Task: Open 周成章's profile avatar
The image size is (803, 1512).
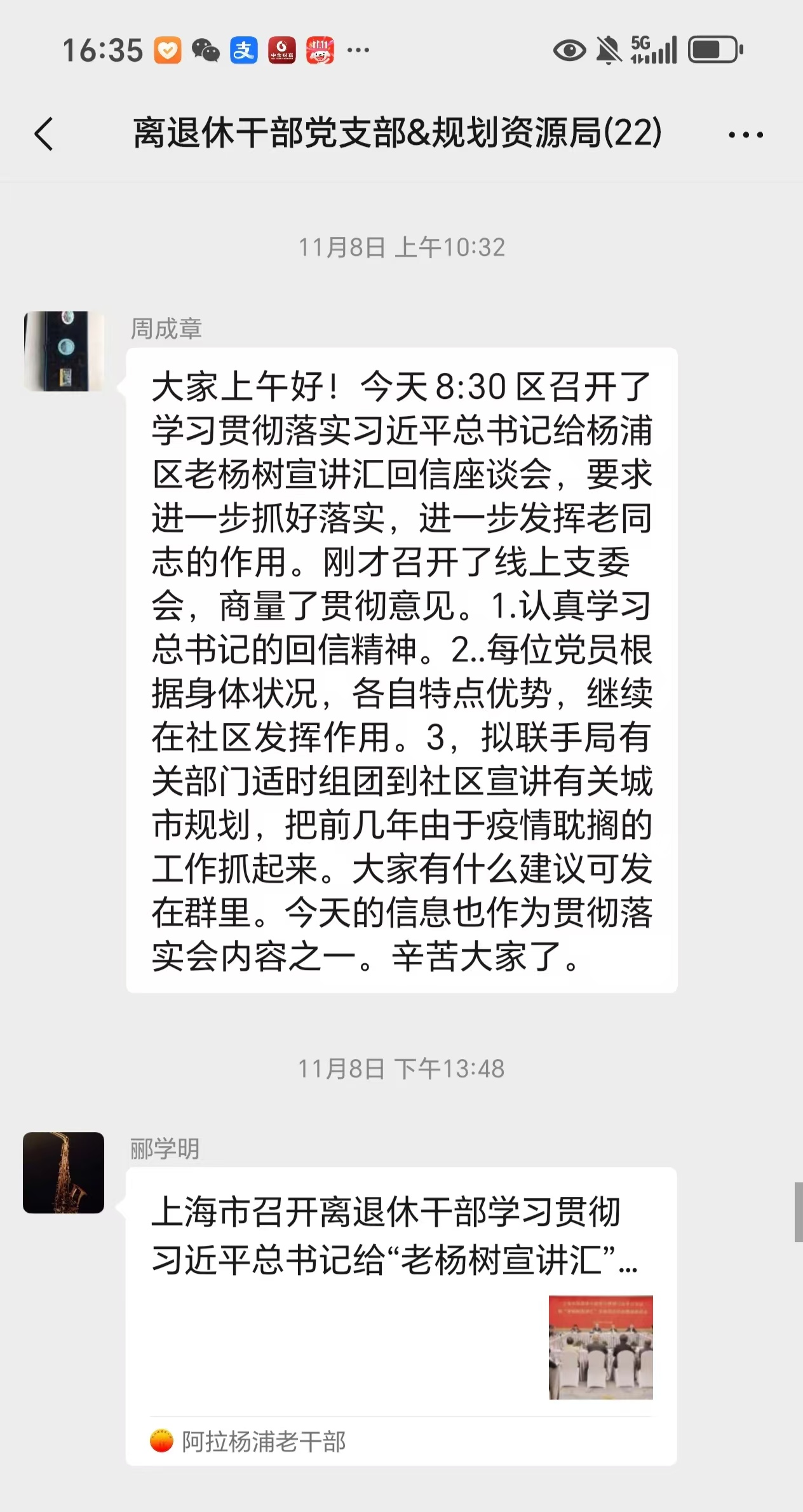Action: (x=64, y=351)
